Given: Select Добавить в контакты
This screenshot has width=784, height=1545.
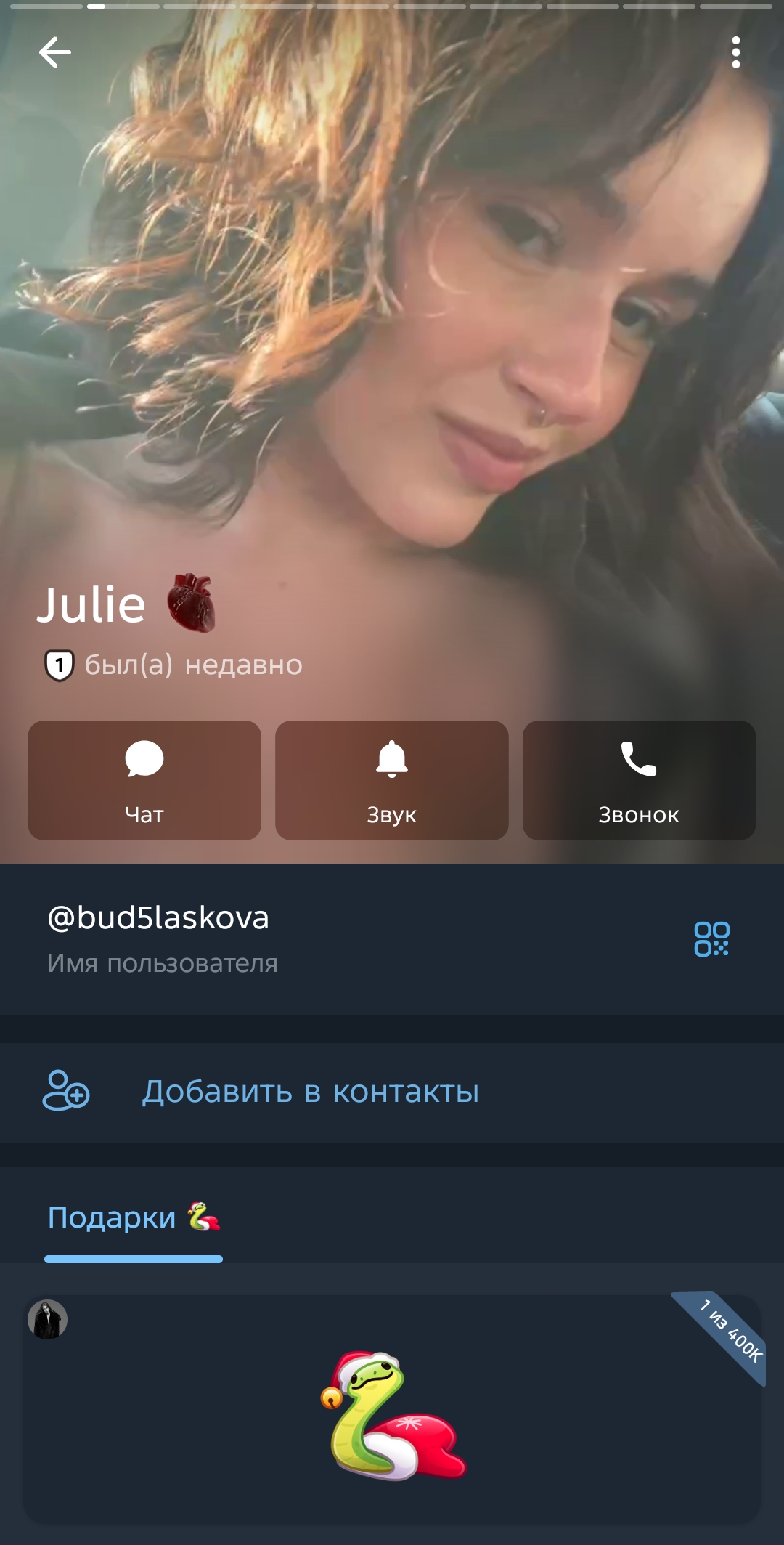Looking at the screenshot, I should pos(310,1092).
